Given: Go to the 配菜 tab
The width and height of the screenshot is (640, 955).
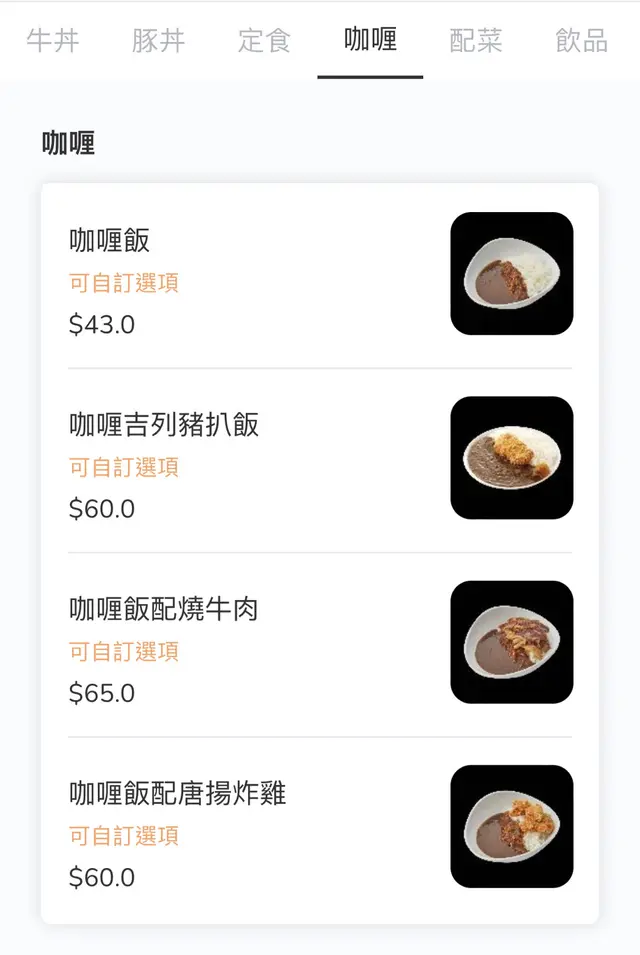Looking at the screenshot, I should coord(476,41).
